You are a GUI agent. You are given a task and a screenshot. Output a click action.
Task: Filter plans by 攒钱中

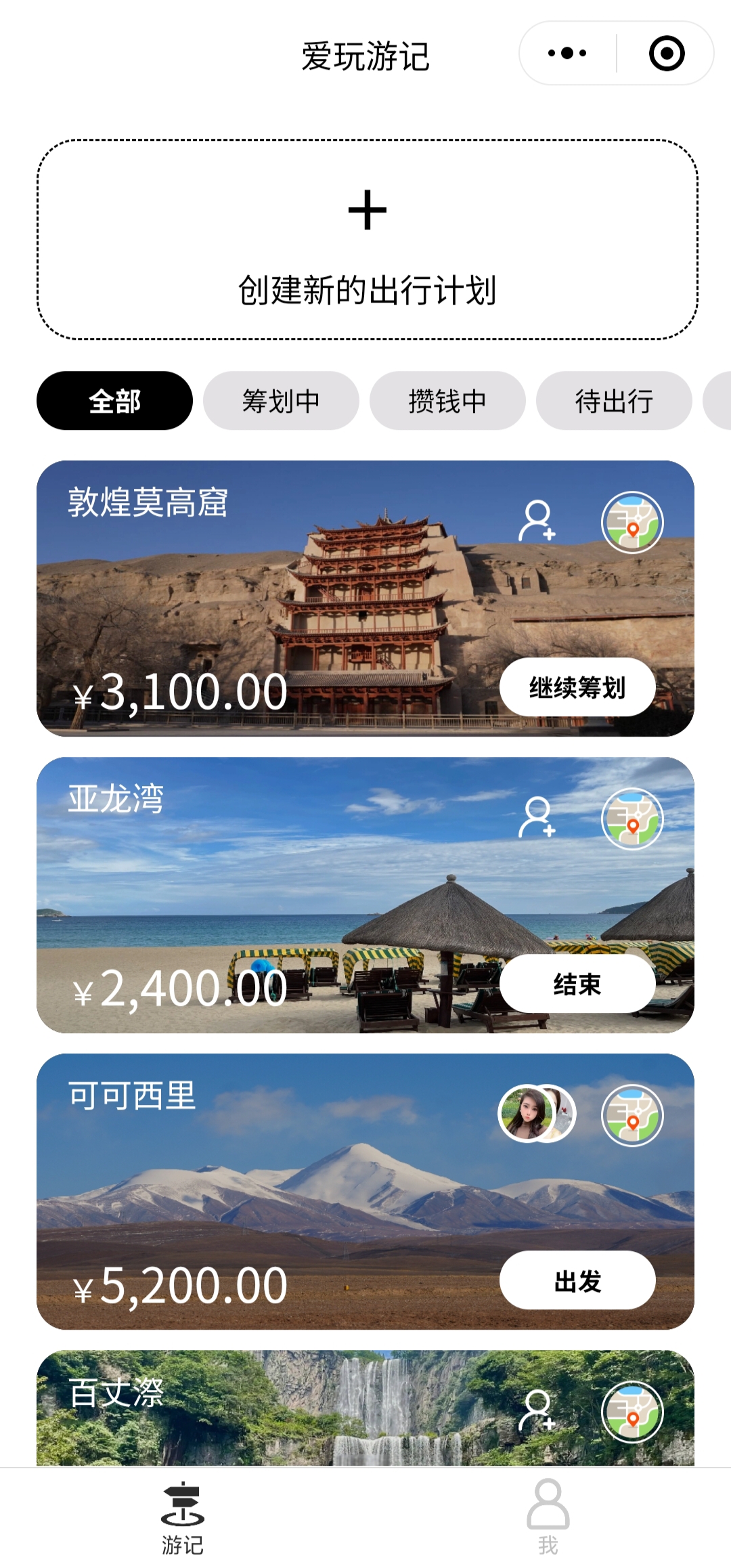pos(447,401)
